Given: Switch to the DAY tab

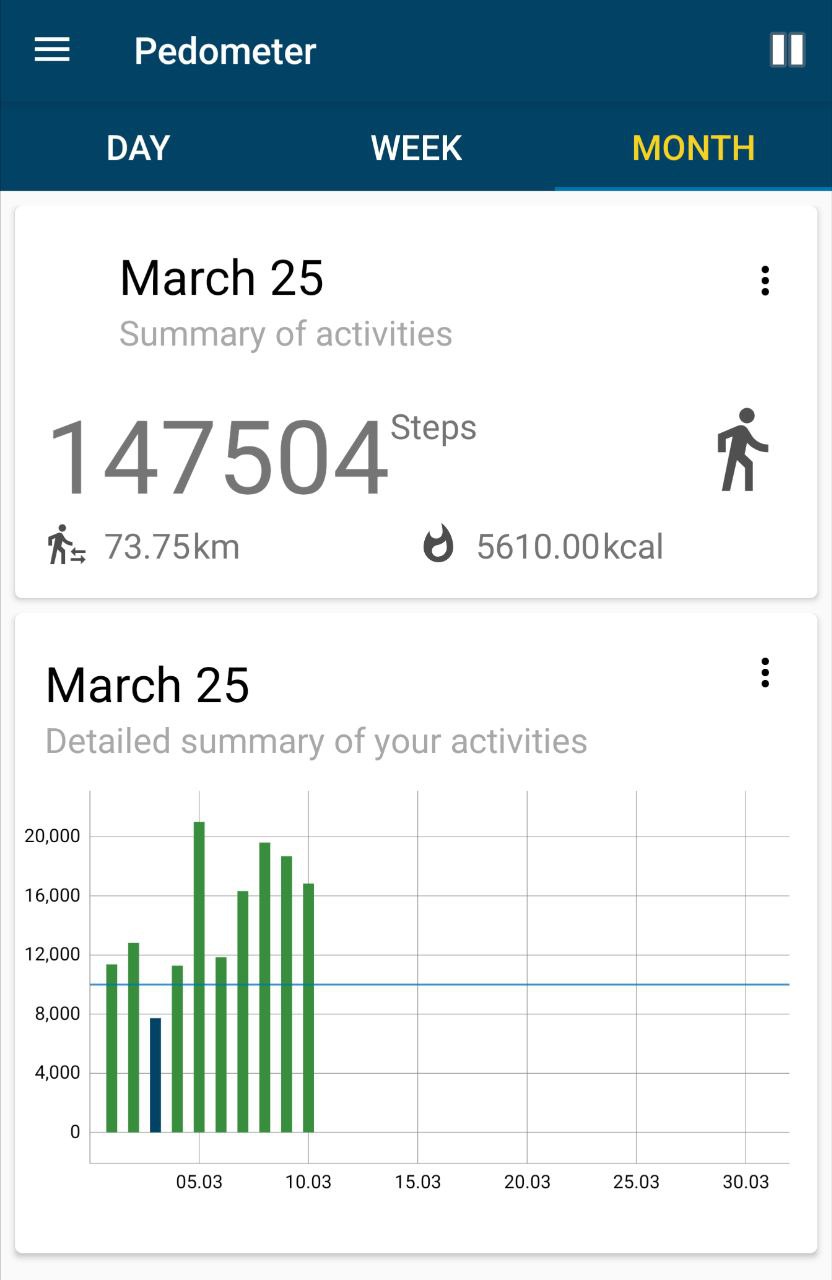Looking at the screenshot, I should click(x=137, y=147).
